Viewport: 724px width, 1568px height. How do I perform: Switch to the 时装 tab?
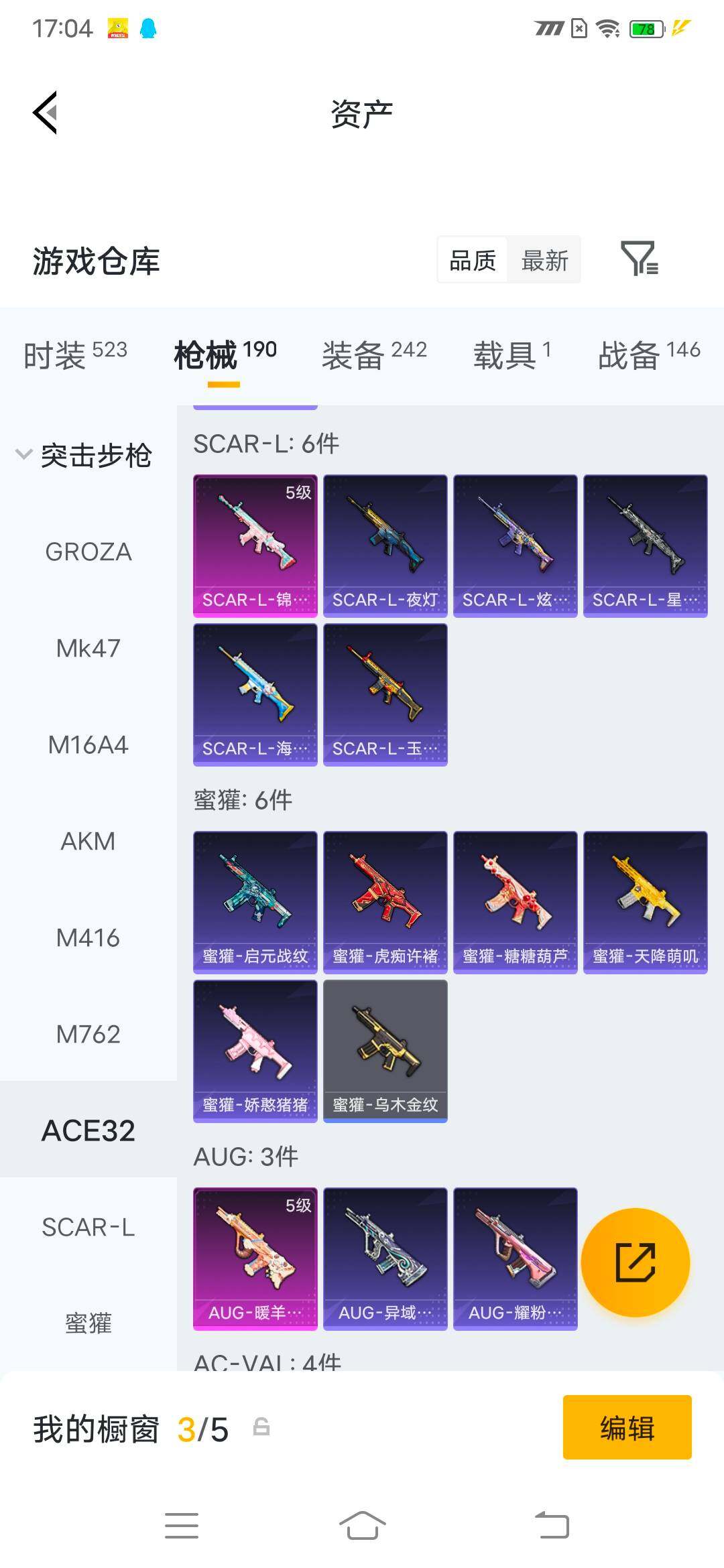click(76, 354)
